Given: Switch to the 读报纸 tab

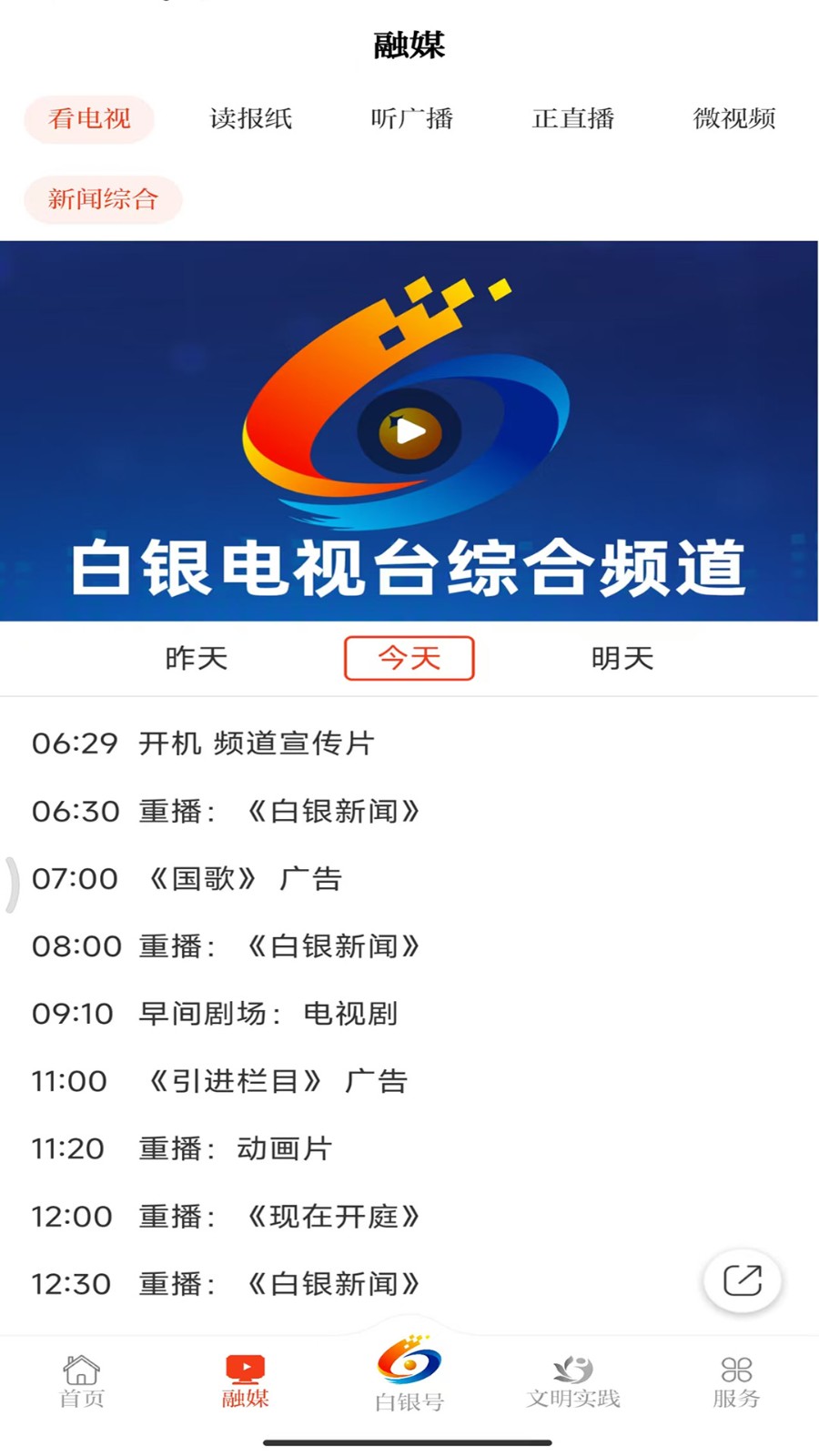Looking at the screenshot, I should pyautogui.click(x=251, y=118).
